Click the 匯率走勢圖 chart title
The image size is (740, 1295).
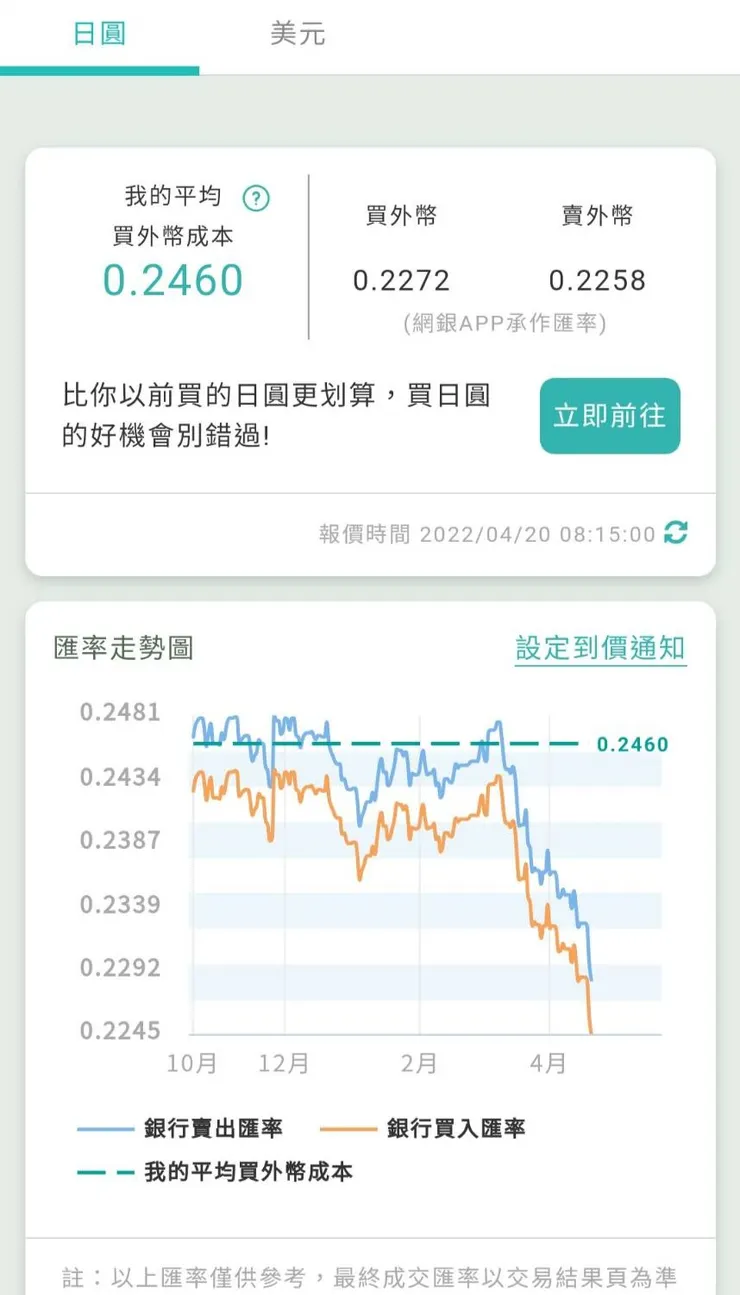coord(123,648)
